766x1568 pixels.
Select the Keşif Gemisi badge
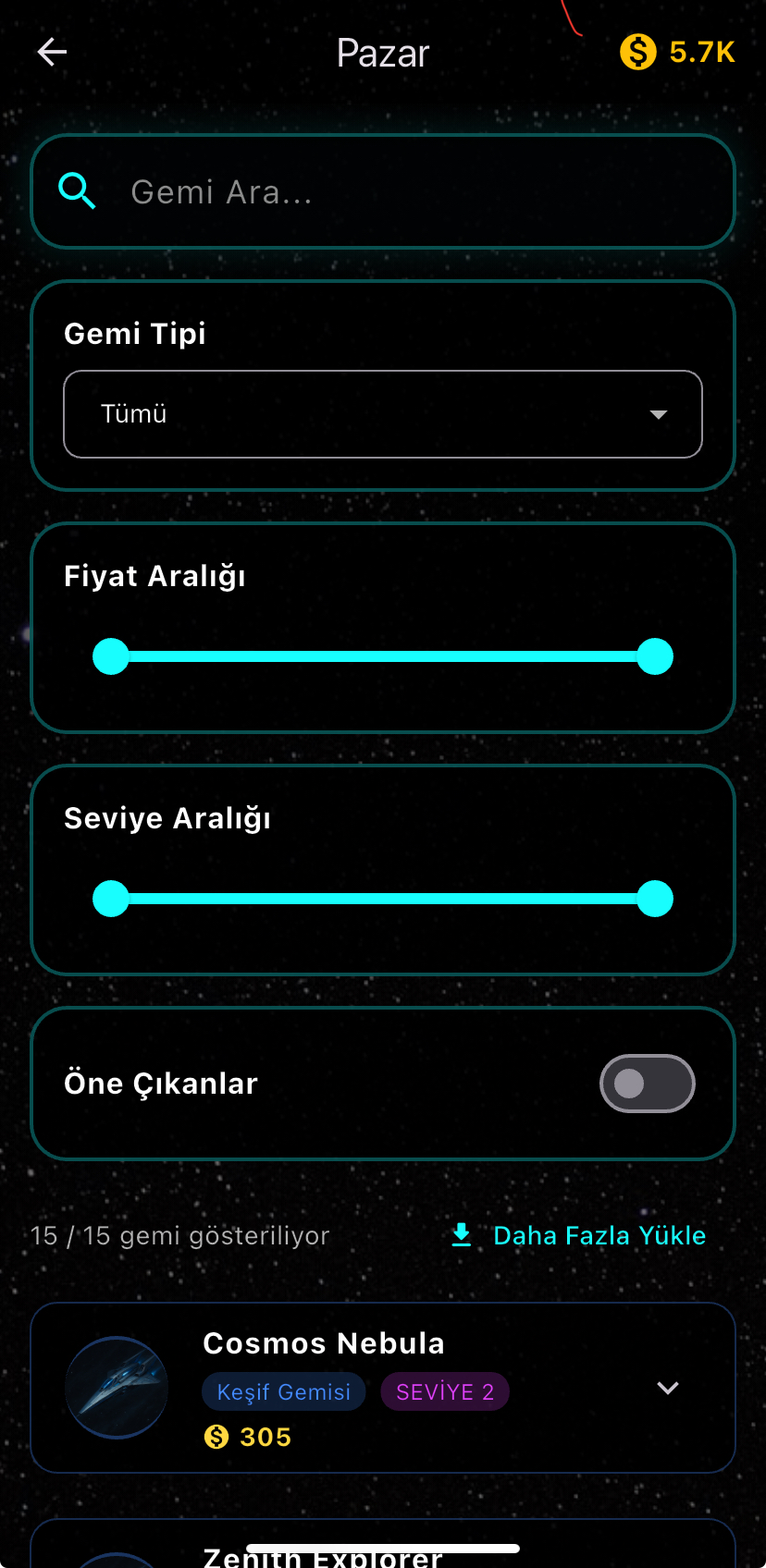[283, 1391]
